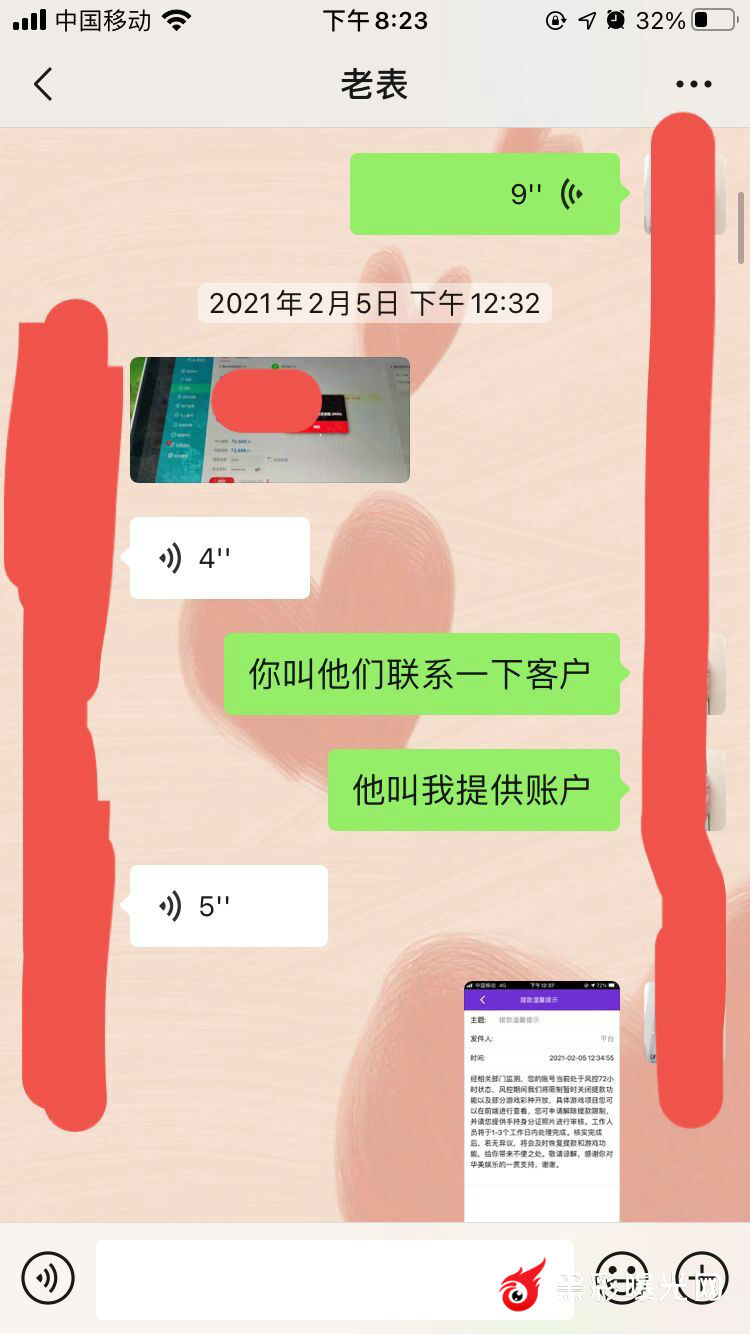Open the received photo image
Screen dimensions: 750x1334
click(x=270, y=420)
